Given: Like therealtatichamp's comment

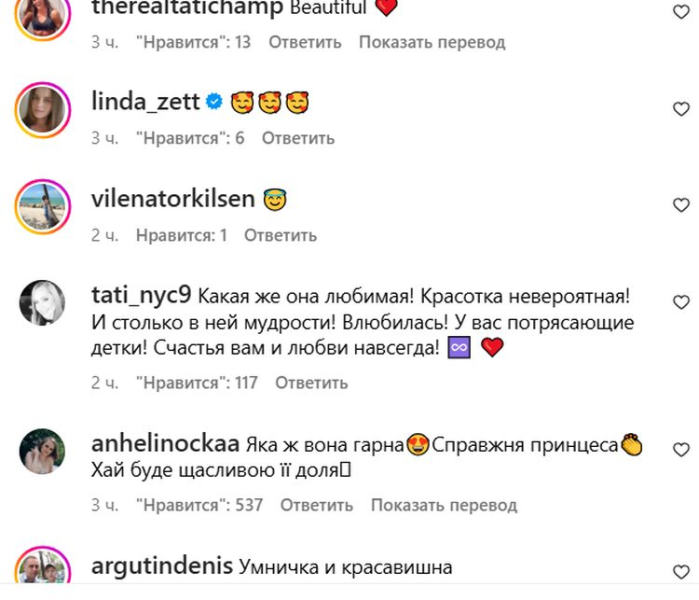Looking at the screenshot, I should point(681,13).
